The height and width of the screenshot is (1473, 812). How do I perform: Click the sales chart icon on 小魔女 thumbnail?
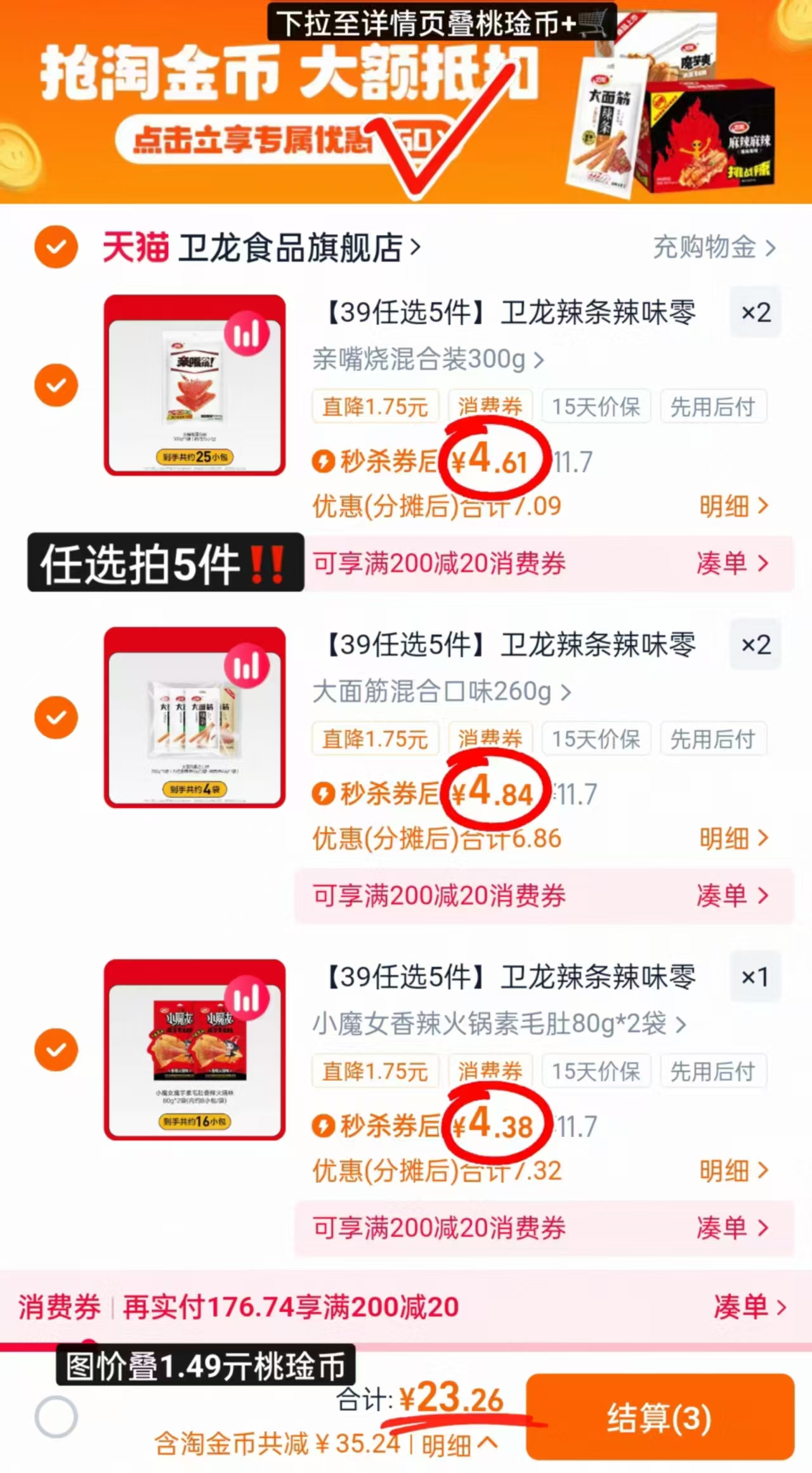point(249,996)
